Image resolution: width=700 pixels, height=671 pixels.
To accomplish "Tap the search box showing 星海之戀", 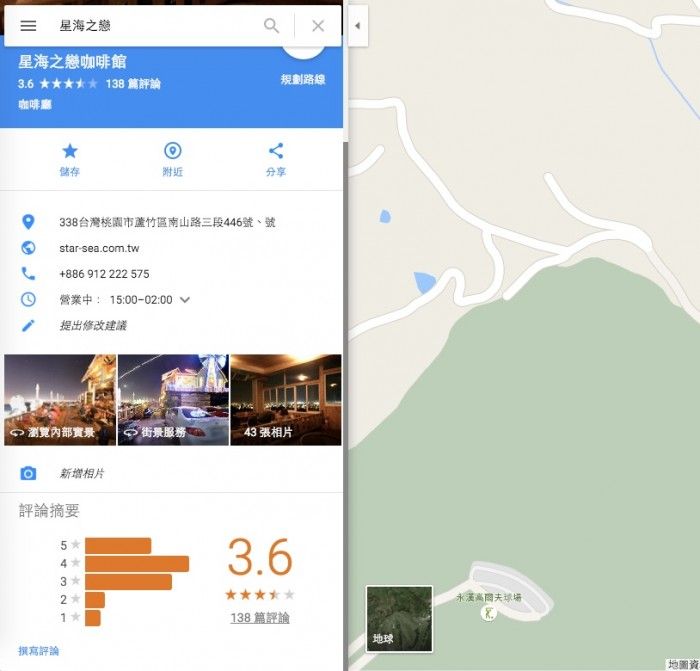I will (150, 26).
